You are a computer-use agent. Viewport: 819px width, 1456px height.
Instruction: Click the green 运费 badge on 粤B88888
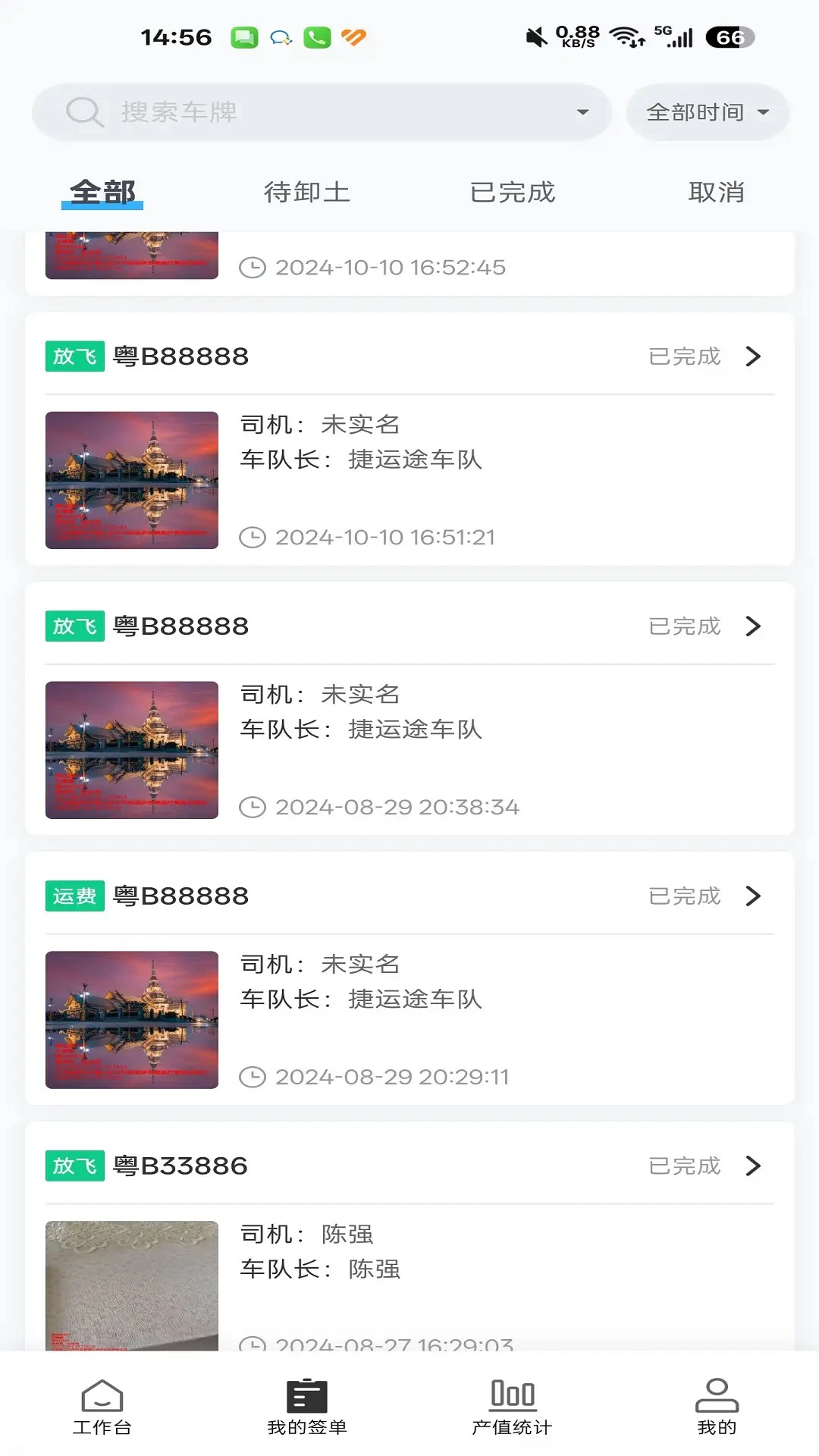tap(74, 896)
